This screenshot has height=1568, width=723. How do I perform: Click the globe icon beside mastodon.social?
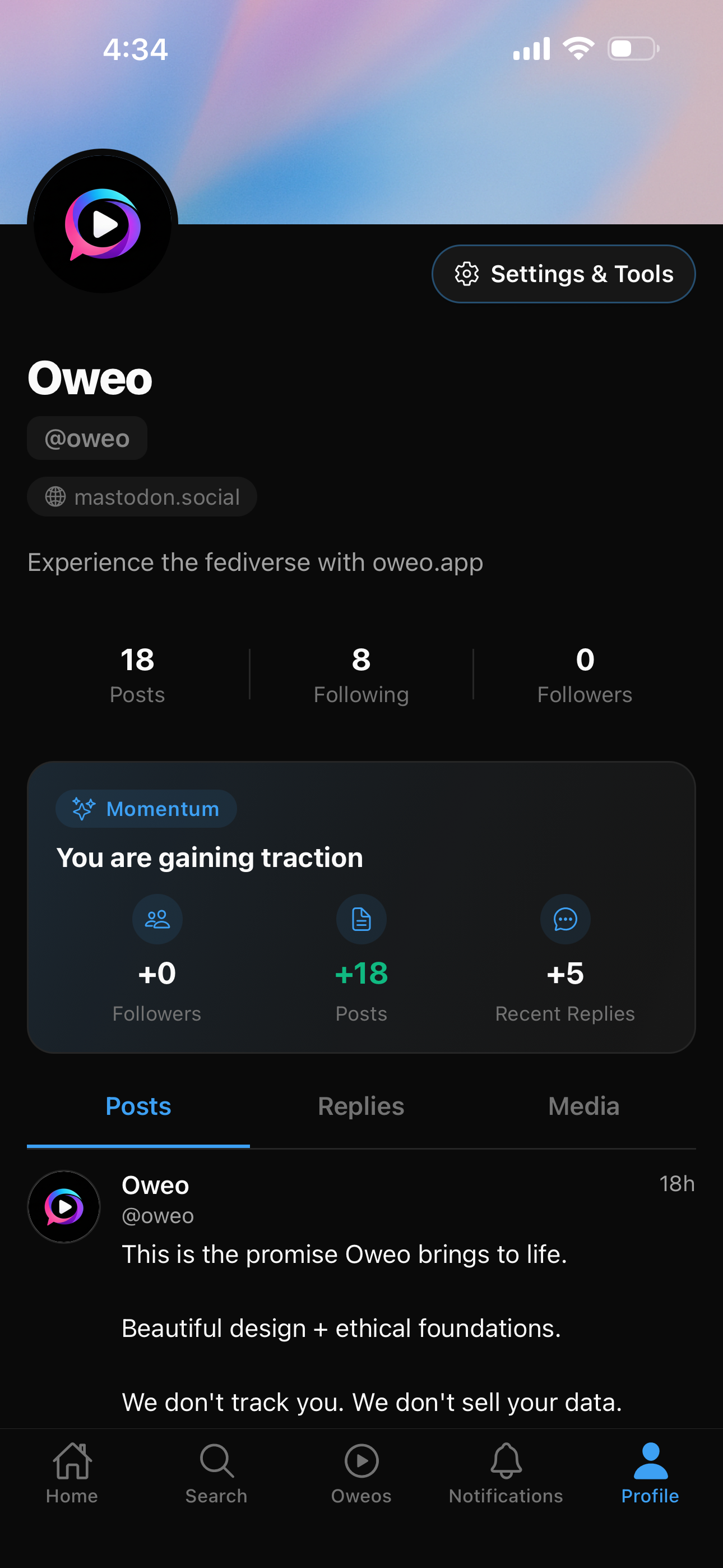tap(55, 497)
